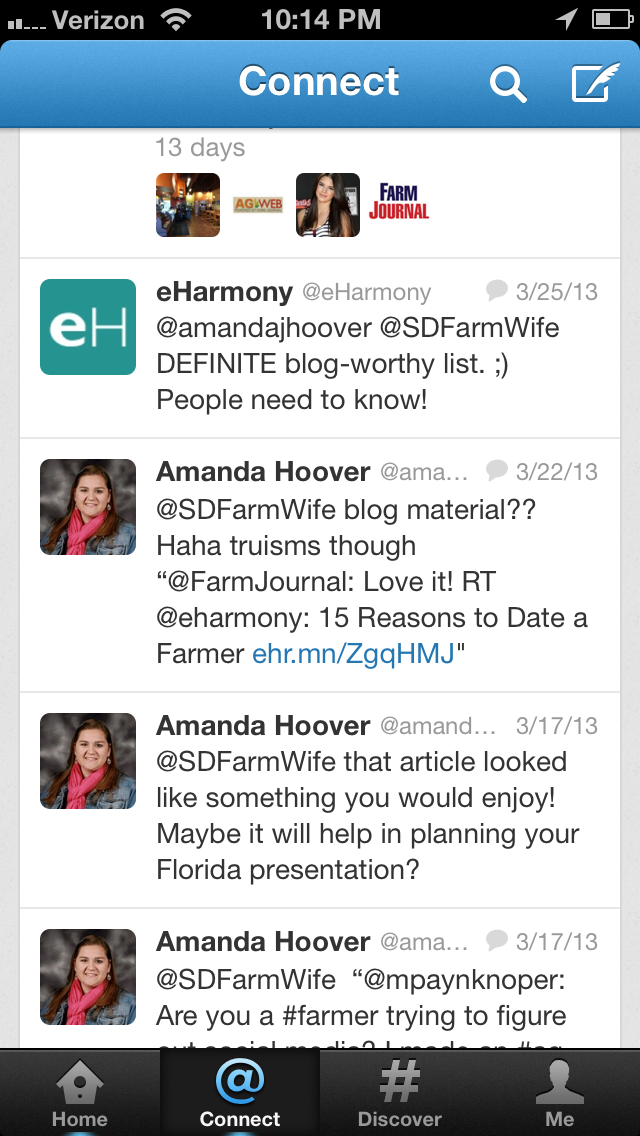Select the Connect tab
The image size is (640, 1136).
240,1093
